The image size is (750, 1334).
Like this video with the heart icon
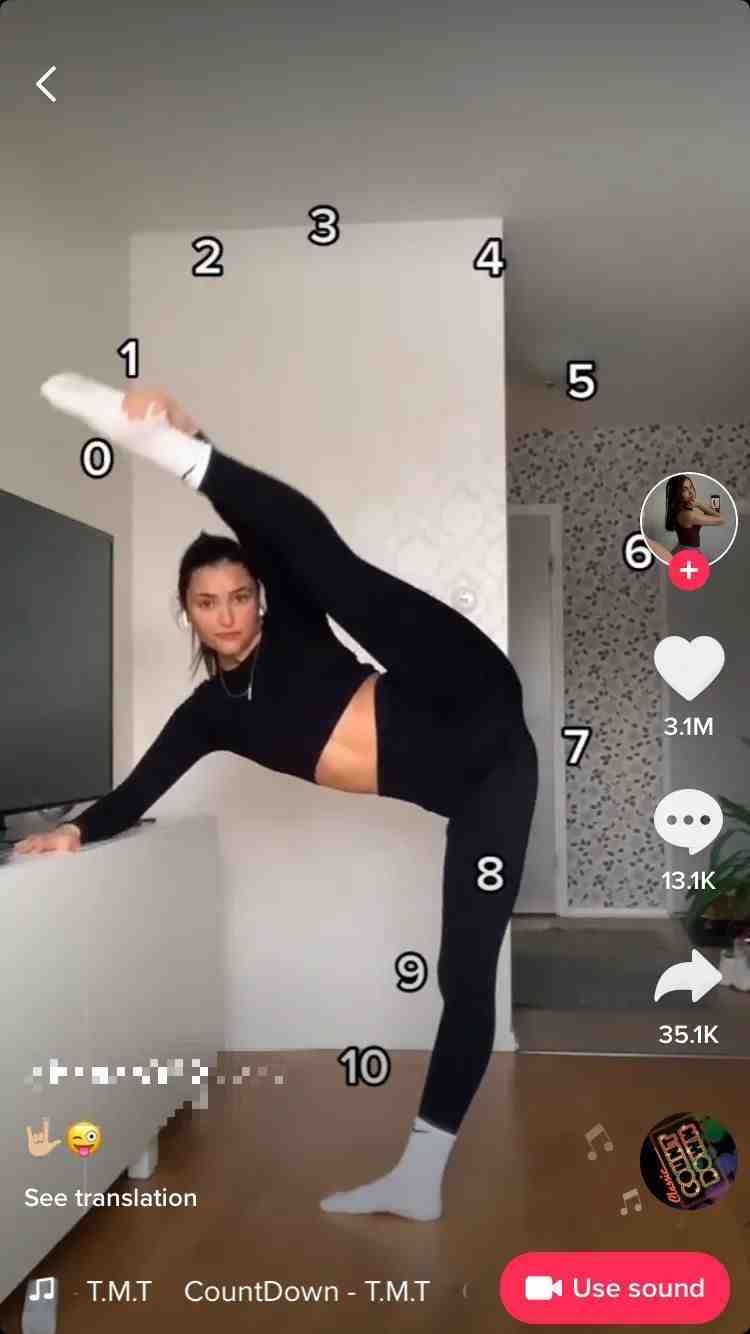[x=688, y=668]
